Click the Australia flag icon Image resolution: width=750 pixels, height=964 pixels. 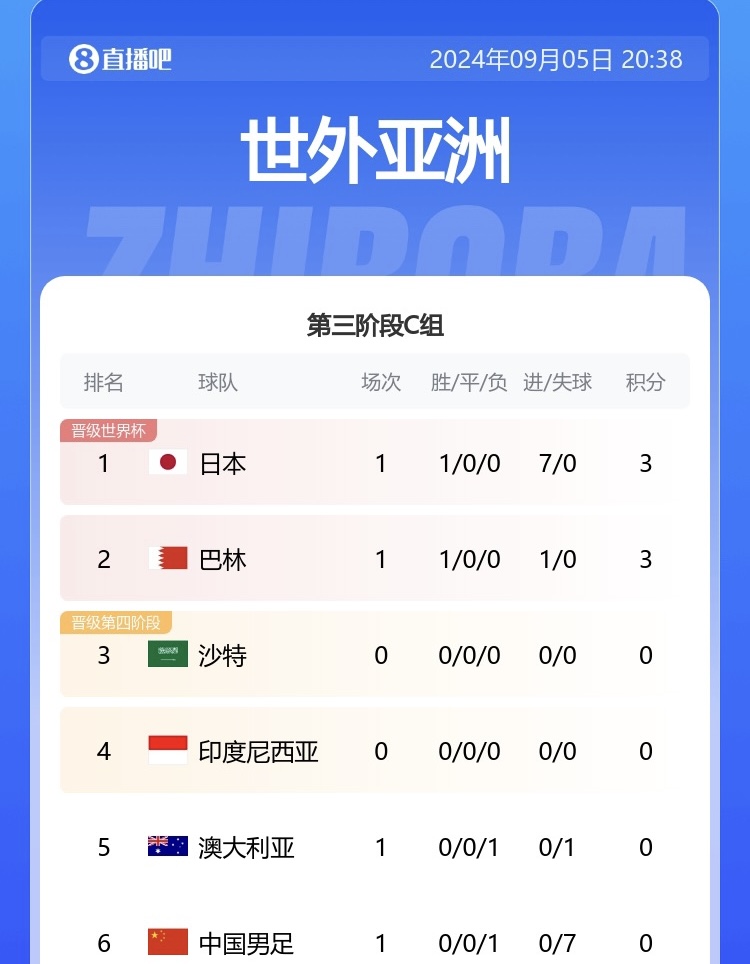click(166, 847)
